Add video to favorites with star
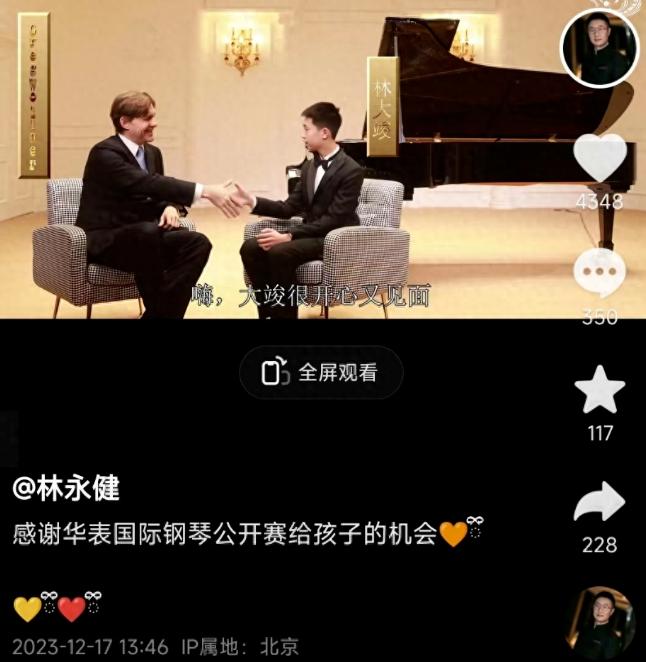This screenshot has height=662, width=646. [599, 390]
